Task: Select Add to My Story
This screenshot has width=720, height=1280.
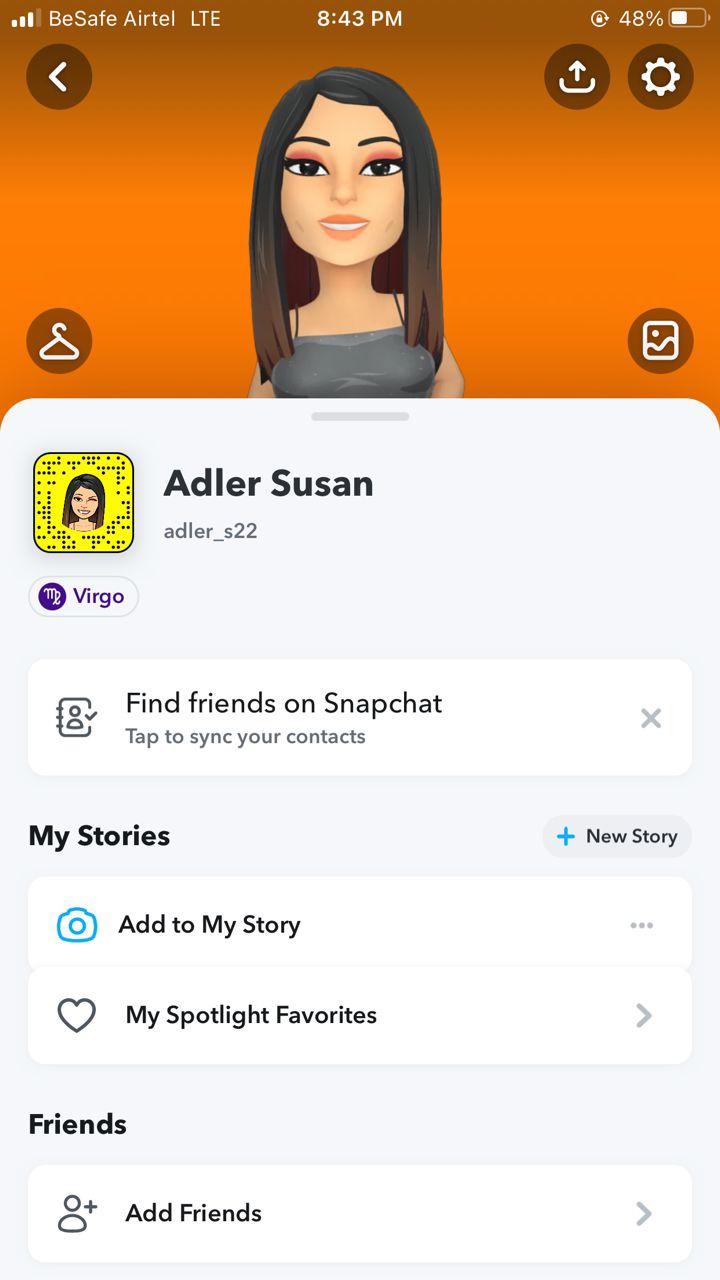Action: (x=210, y=925)
